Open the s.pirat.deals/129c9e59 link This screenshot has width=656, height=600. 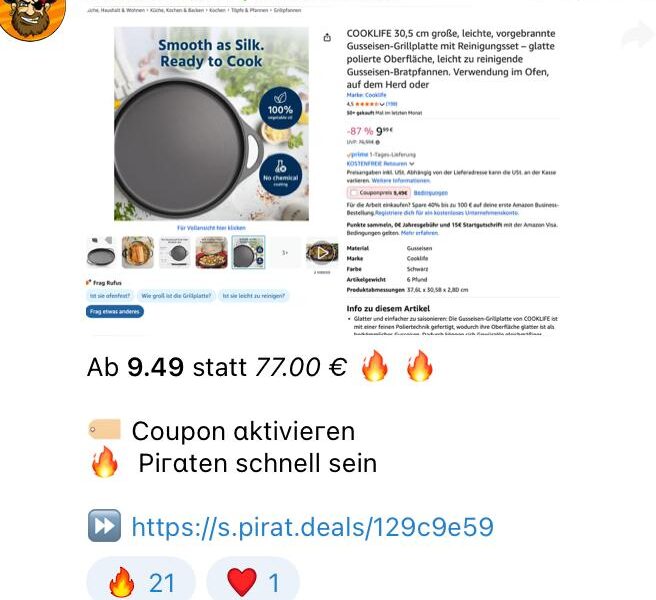(312, 527)
